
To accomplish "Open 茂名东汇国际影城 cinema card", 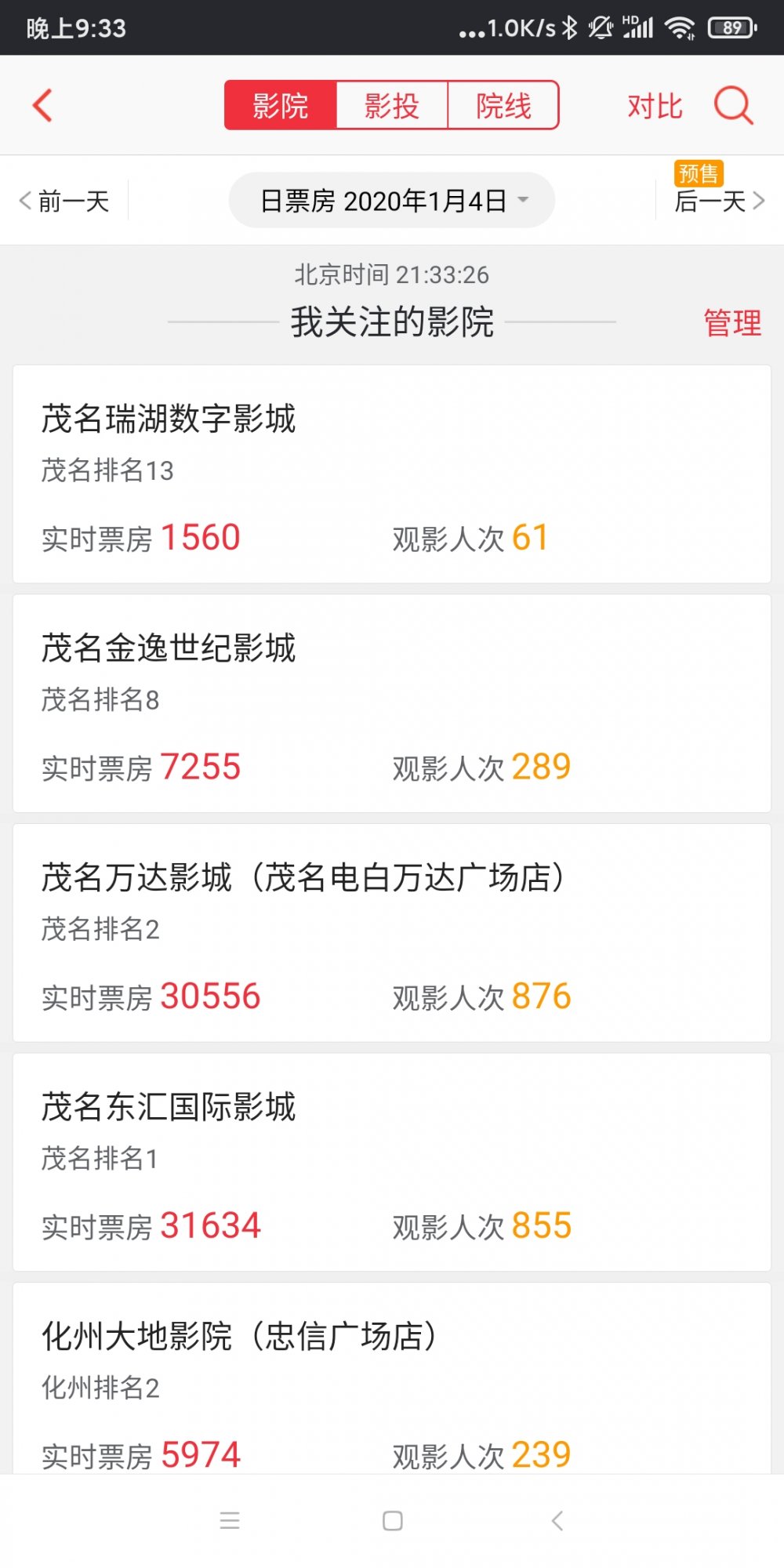I will tap(392, 1162).
